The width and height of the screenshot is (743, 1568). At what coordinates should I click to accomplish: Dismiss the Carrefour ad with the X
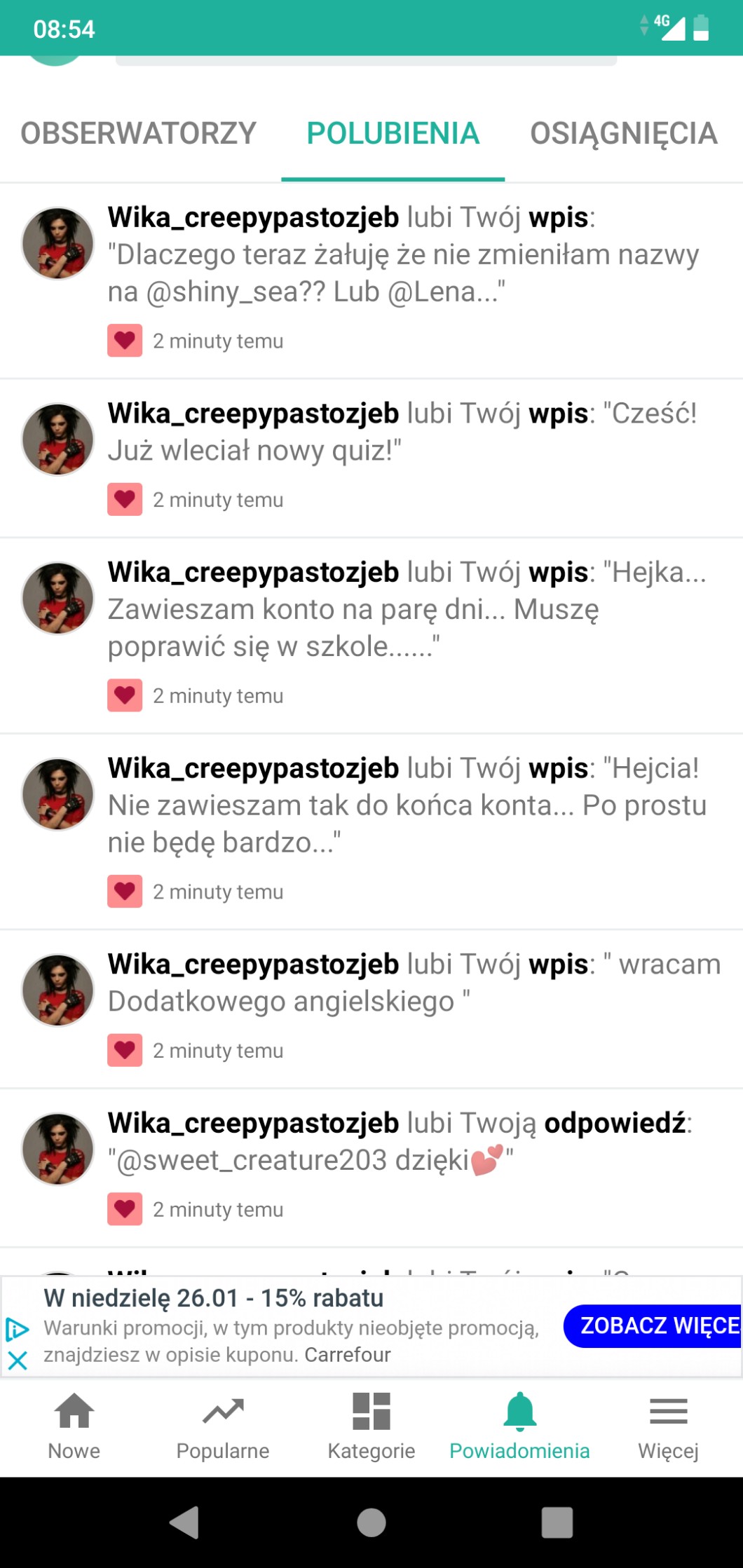[x=17, y=1361]
